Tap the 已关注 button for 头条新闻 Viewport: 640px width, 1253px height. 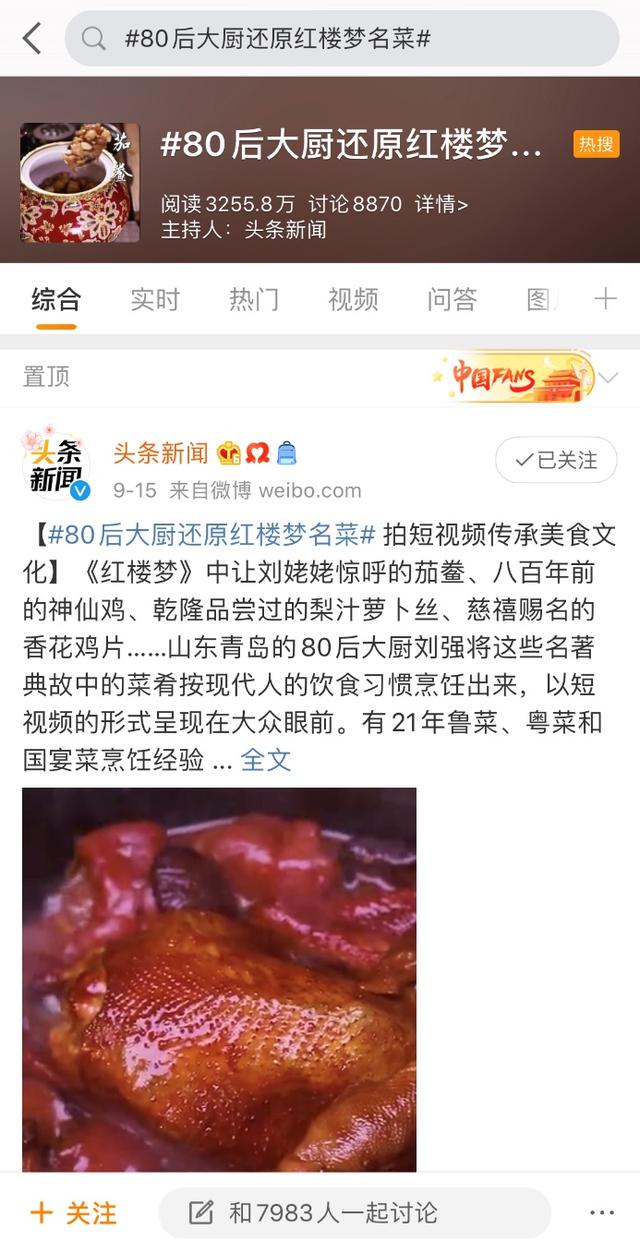(x=556, y=460)
